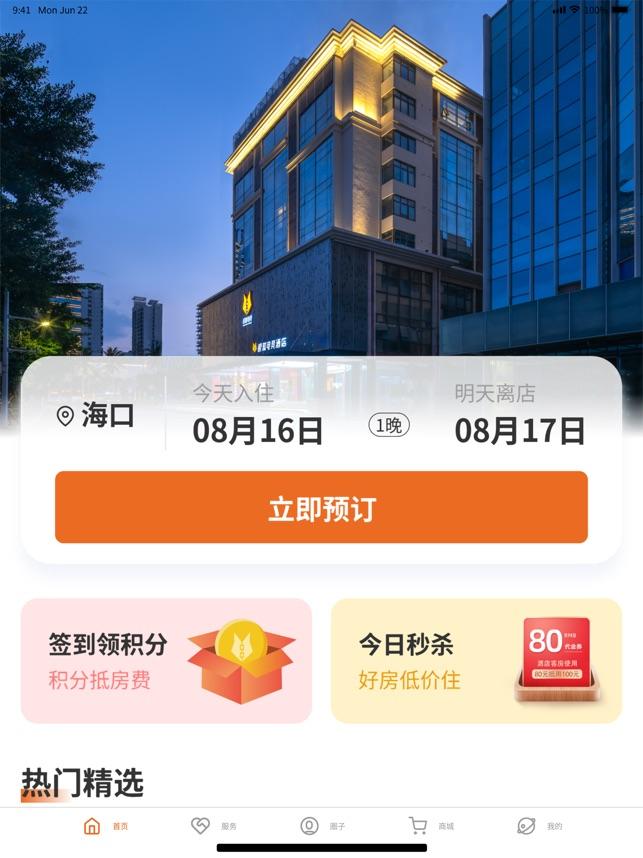This screenshot has height=858, width=643.
Task: Open the 签到领积分 card
Action: [x=166, y=660]
